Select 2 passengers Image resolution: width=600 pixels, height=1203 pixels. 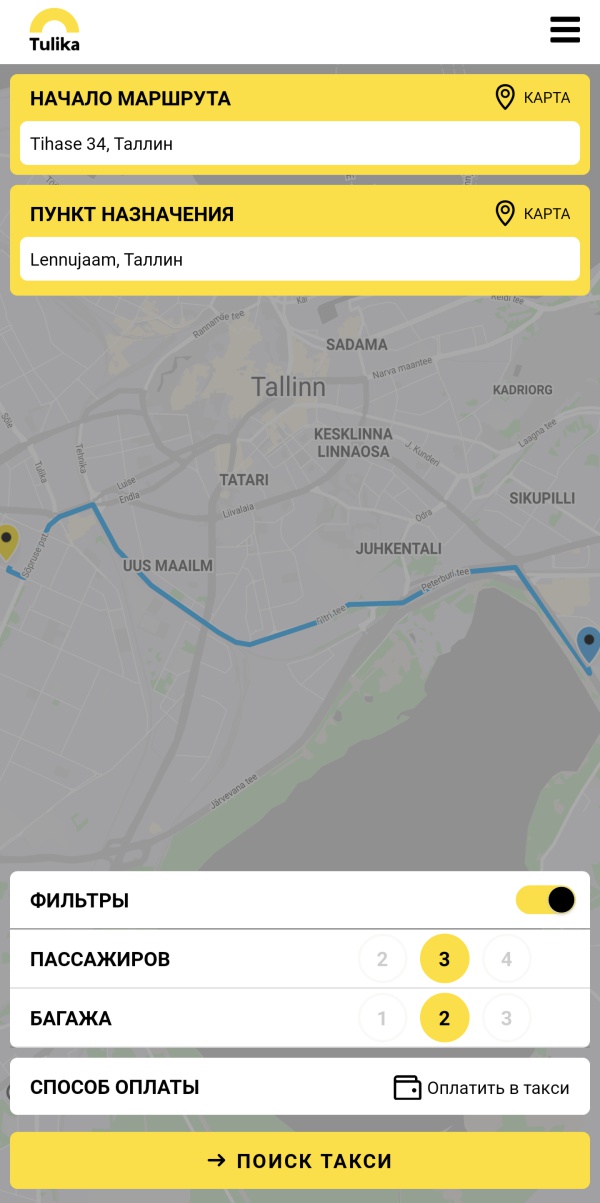coord(382,960)
